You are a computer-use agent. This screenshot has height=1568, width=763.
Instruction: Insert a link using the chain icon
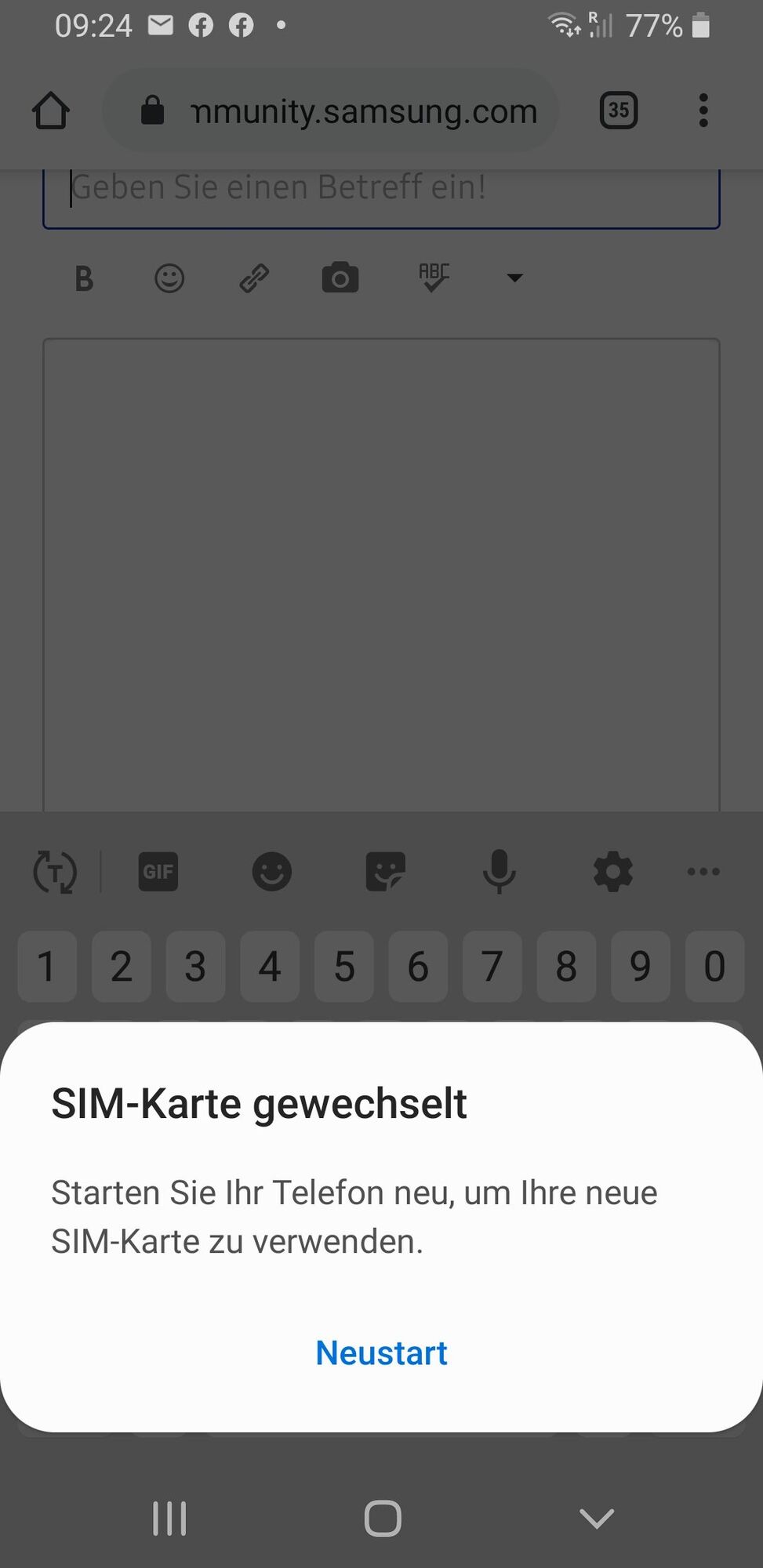(x=254, y=278)
